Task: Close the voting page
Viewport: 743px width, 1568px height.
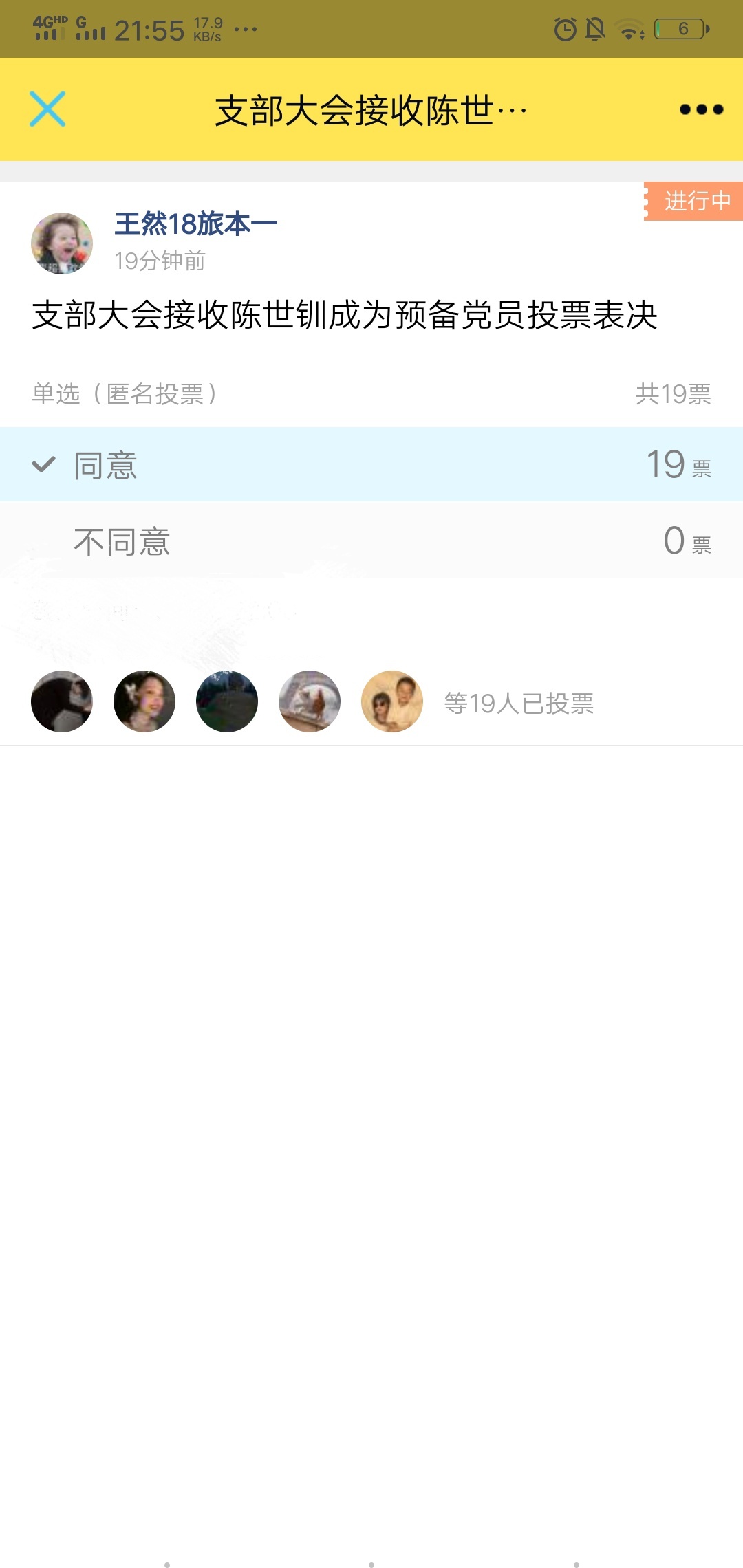Action: (x=47, y=109)
